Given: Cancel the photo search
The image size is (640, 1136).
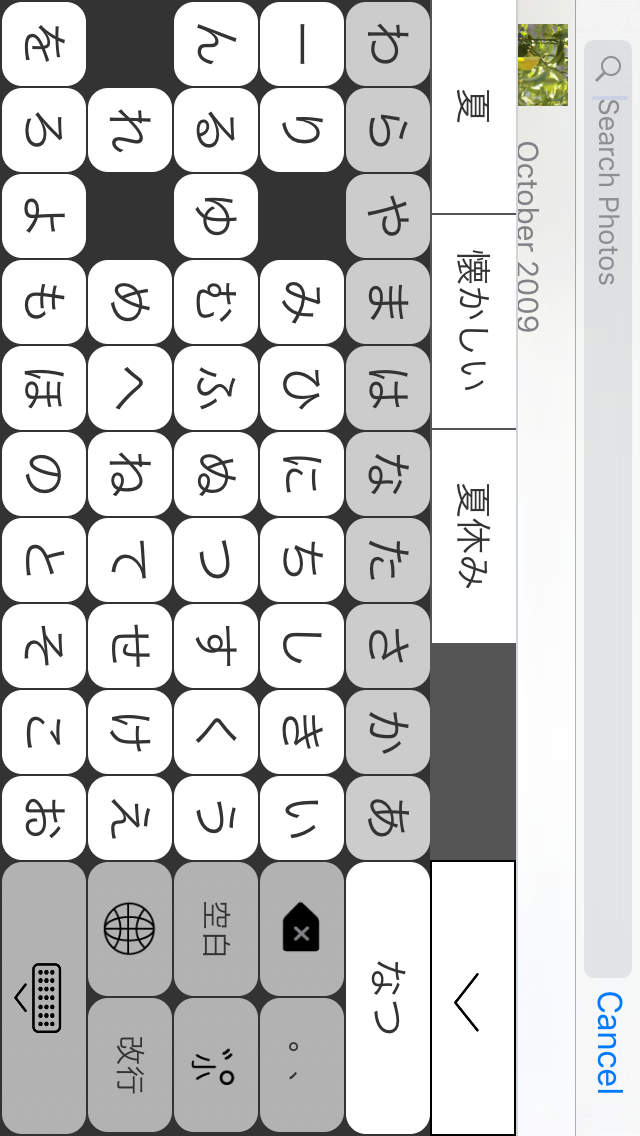Looking at the screenshot, I should pyautogui.click(x=609, y=1042).
